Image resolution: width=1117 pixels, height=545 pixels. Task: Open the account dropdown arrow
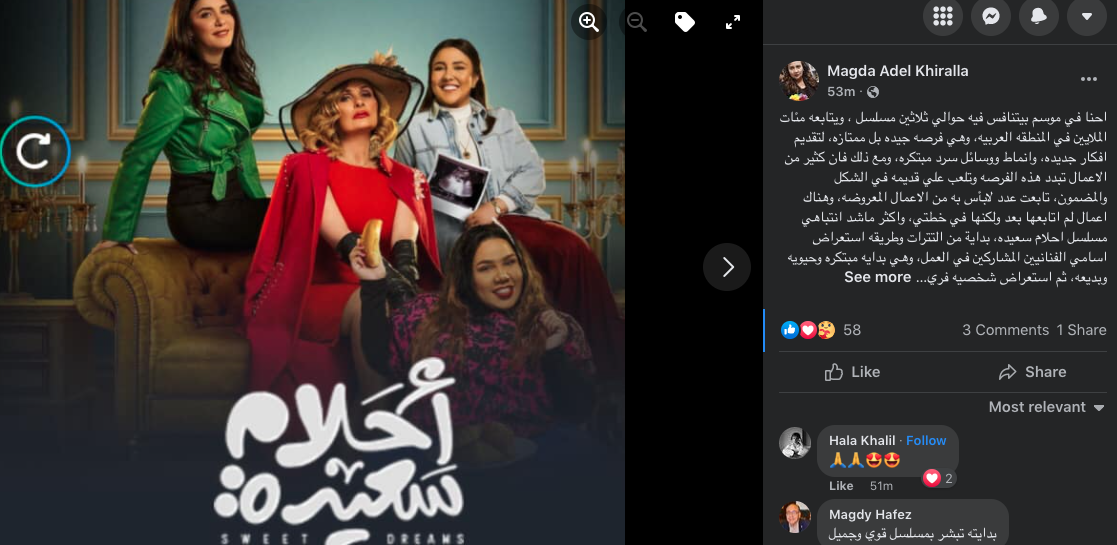coord(1087,16)
